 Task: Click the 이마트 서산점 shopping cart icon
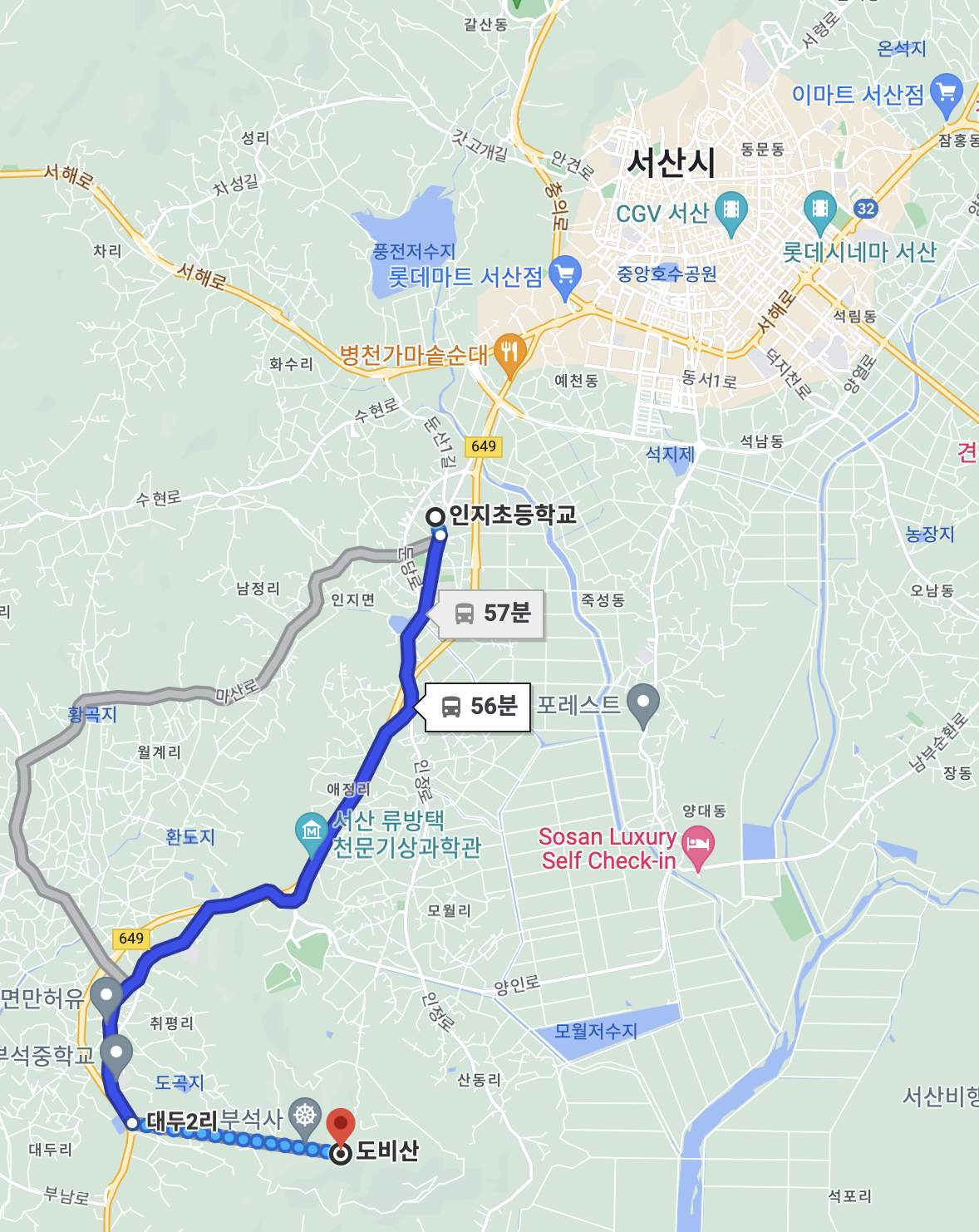[943, 94]
